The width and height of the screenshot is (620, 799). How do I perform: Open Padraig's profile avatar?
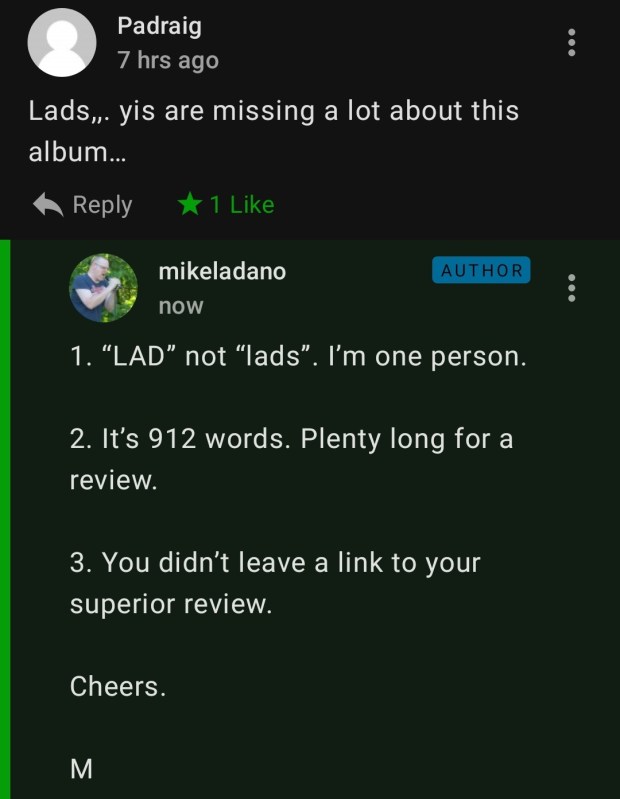click(x=62, y=43)
